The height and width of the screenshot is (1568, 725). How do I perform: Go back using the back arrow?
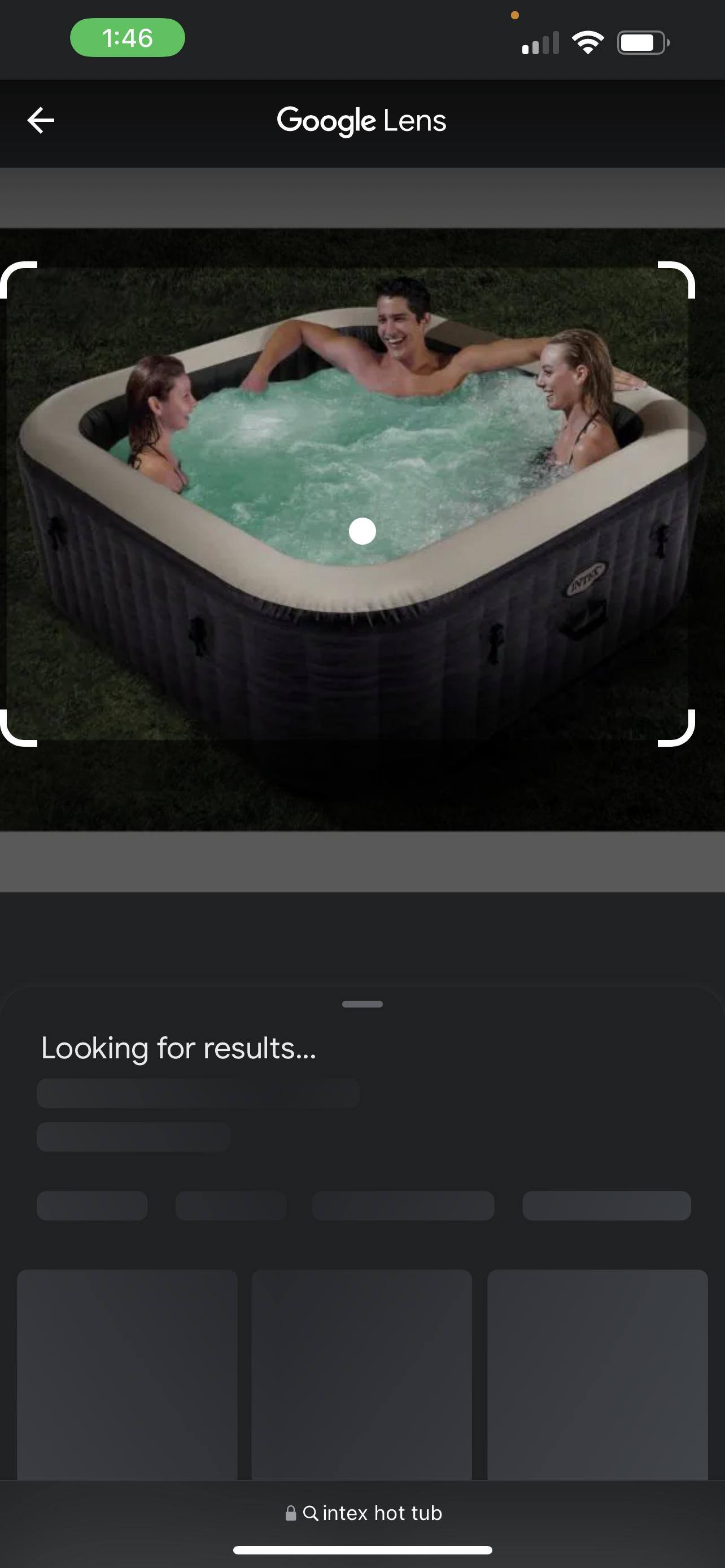(x=41, y=120)
